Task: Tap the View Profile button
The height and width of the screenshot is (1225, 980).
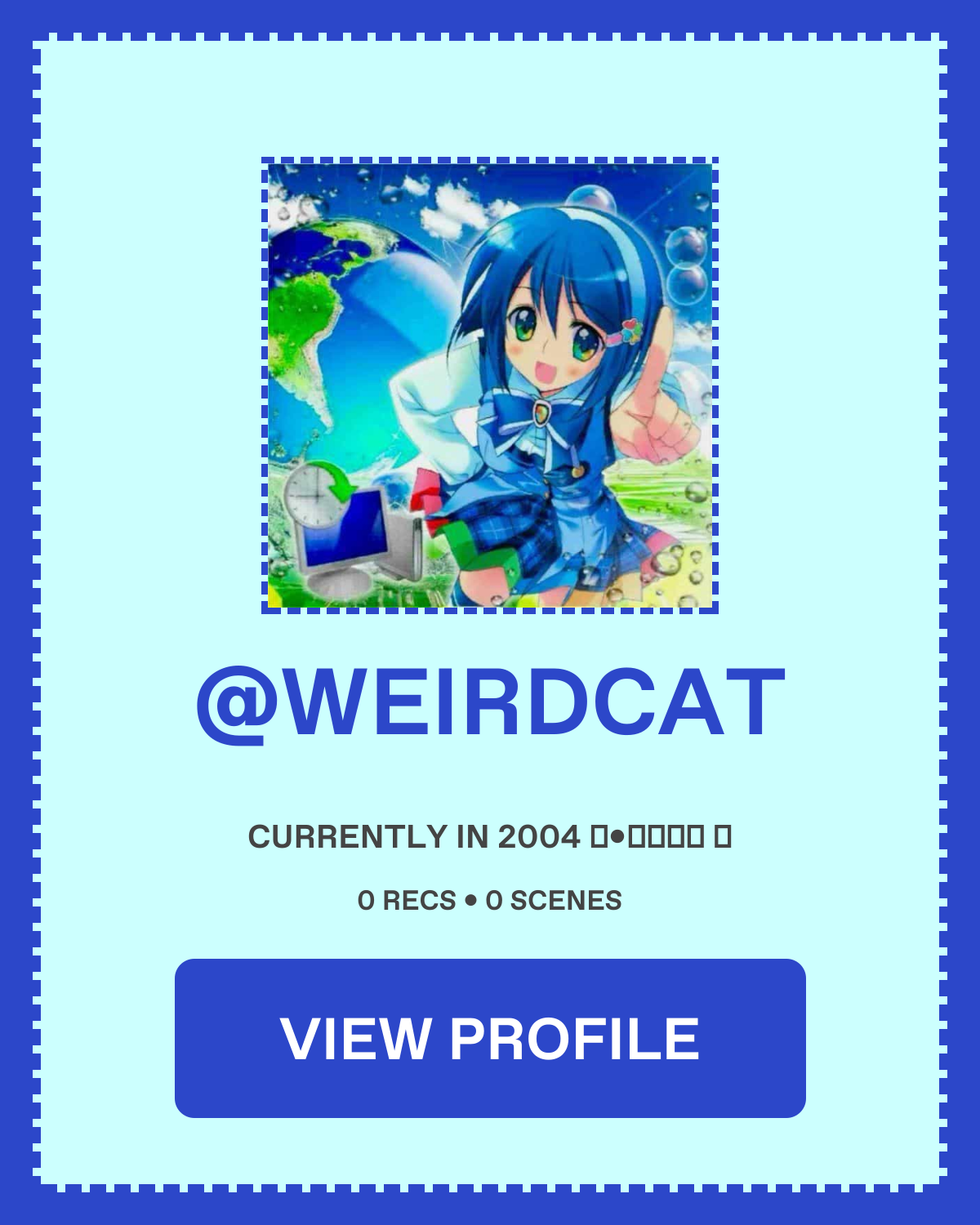Action: [x=490, y=1038]
